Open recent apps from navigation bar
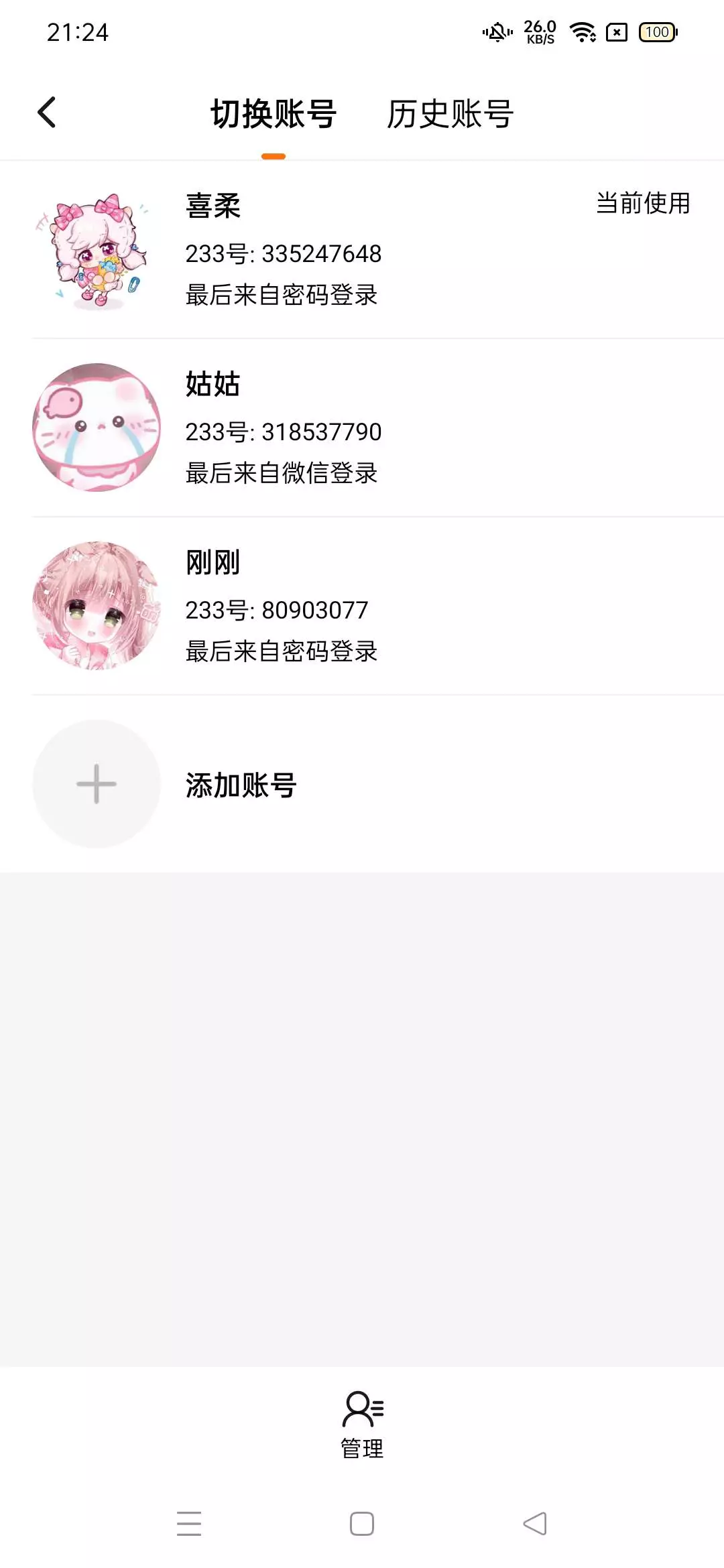This screenshot has height=1568, width=724. [189, 1524]
